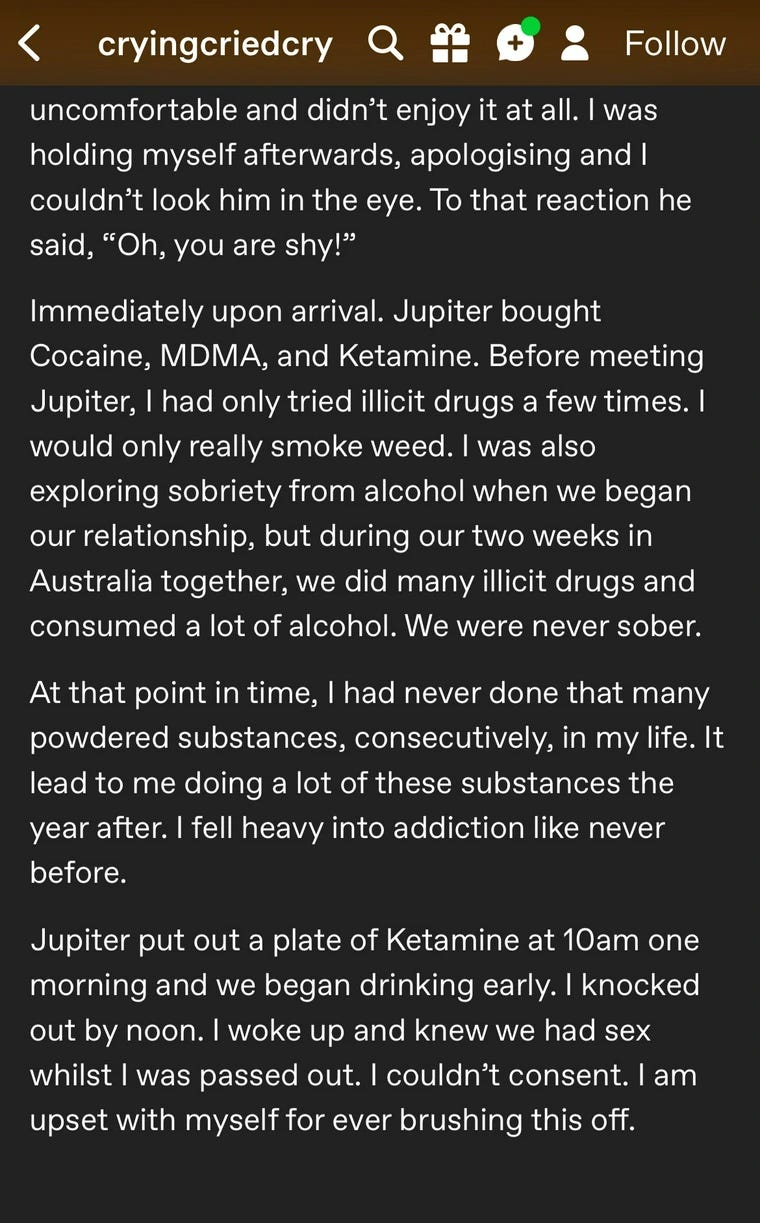The height and width of the screenshot is (1223, 760).
Task: Open the blog search icon
Action: (385, 43)
